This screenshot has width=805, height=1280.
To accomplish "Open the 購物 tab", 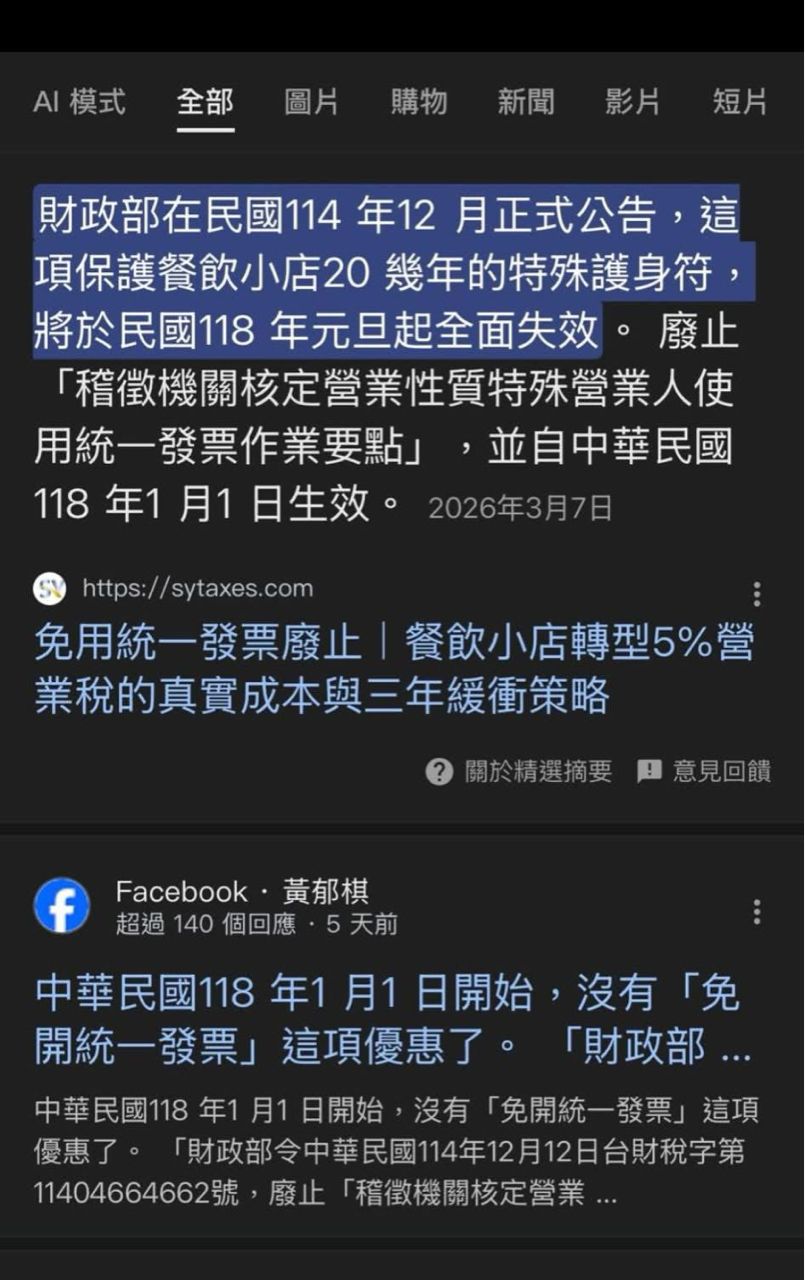I will pos(419,102).
